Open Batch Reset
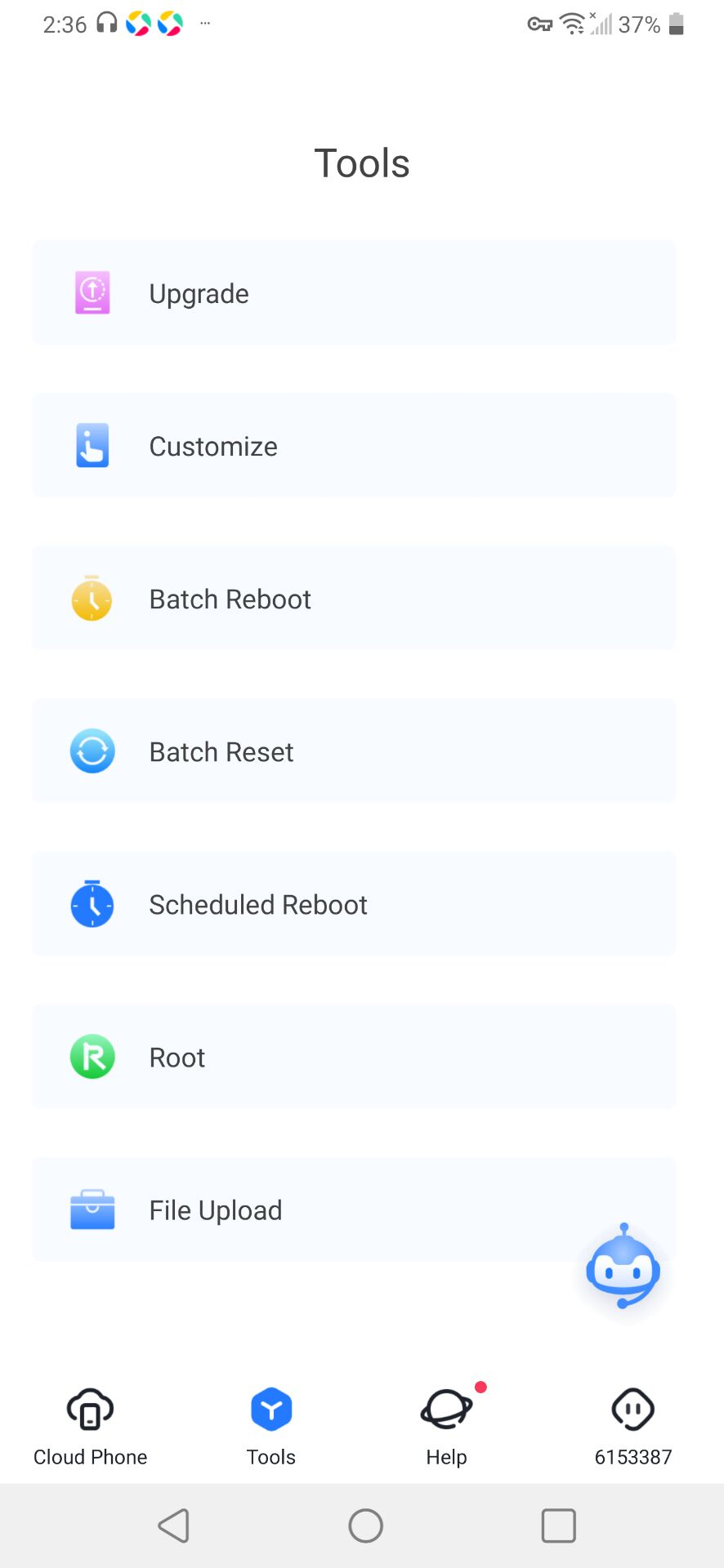Screen dimensions: 724x1568 [354, 751]
